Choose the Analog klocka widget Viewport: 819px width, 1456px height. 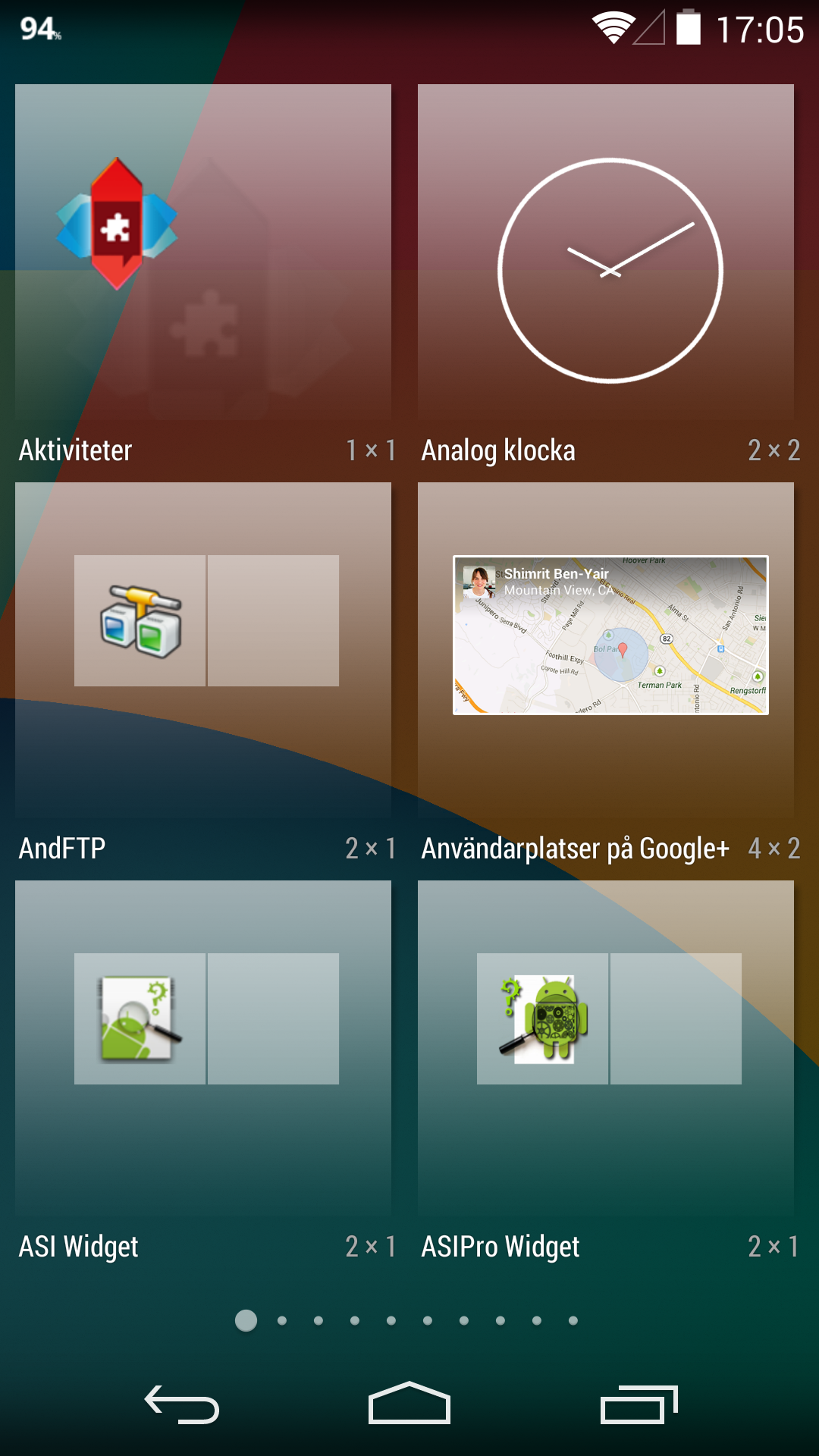[606, 253]
